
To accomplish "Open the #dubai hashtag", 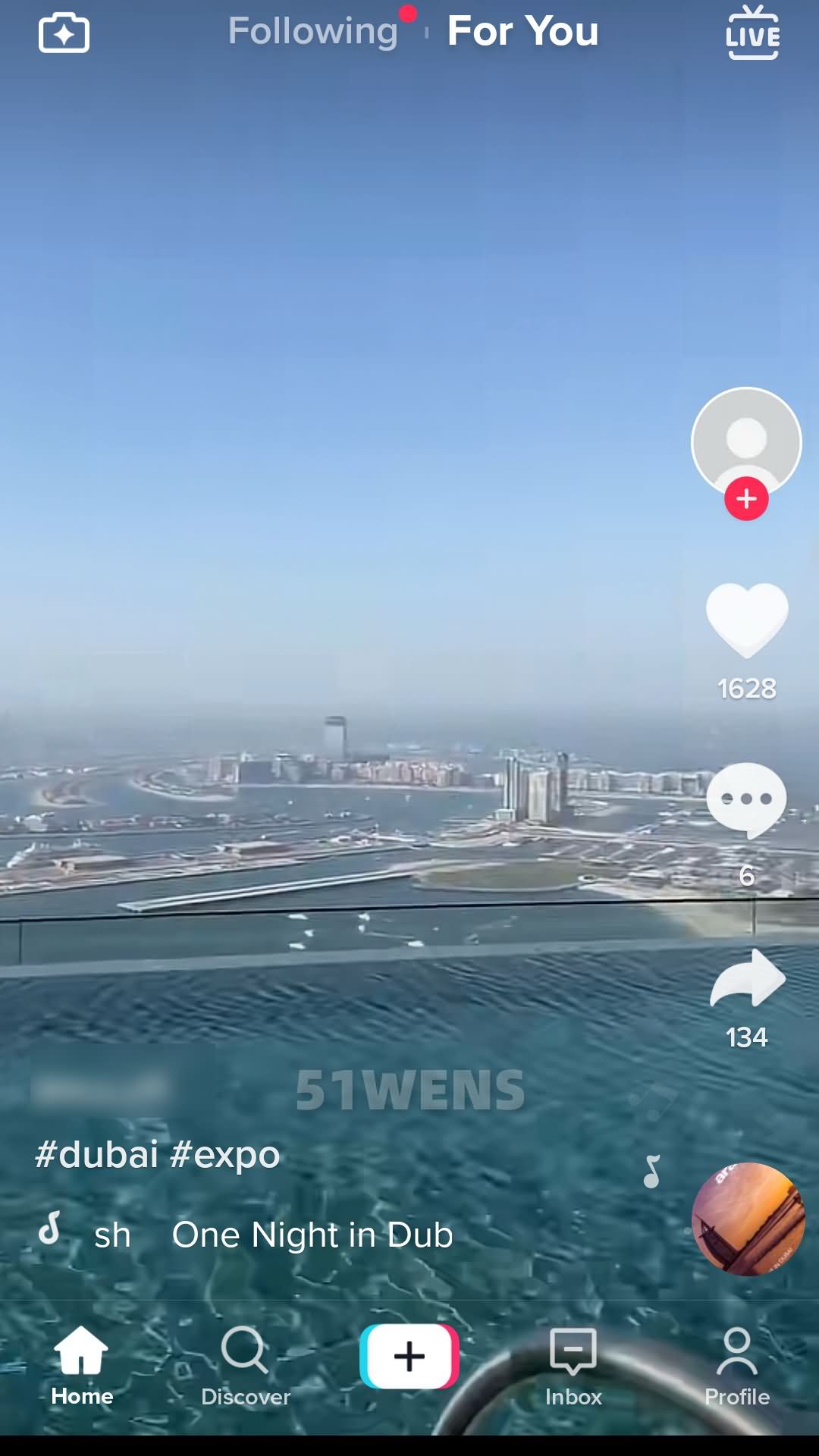I will [97, 1155].
